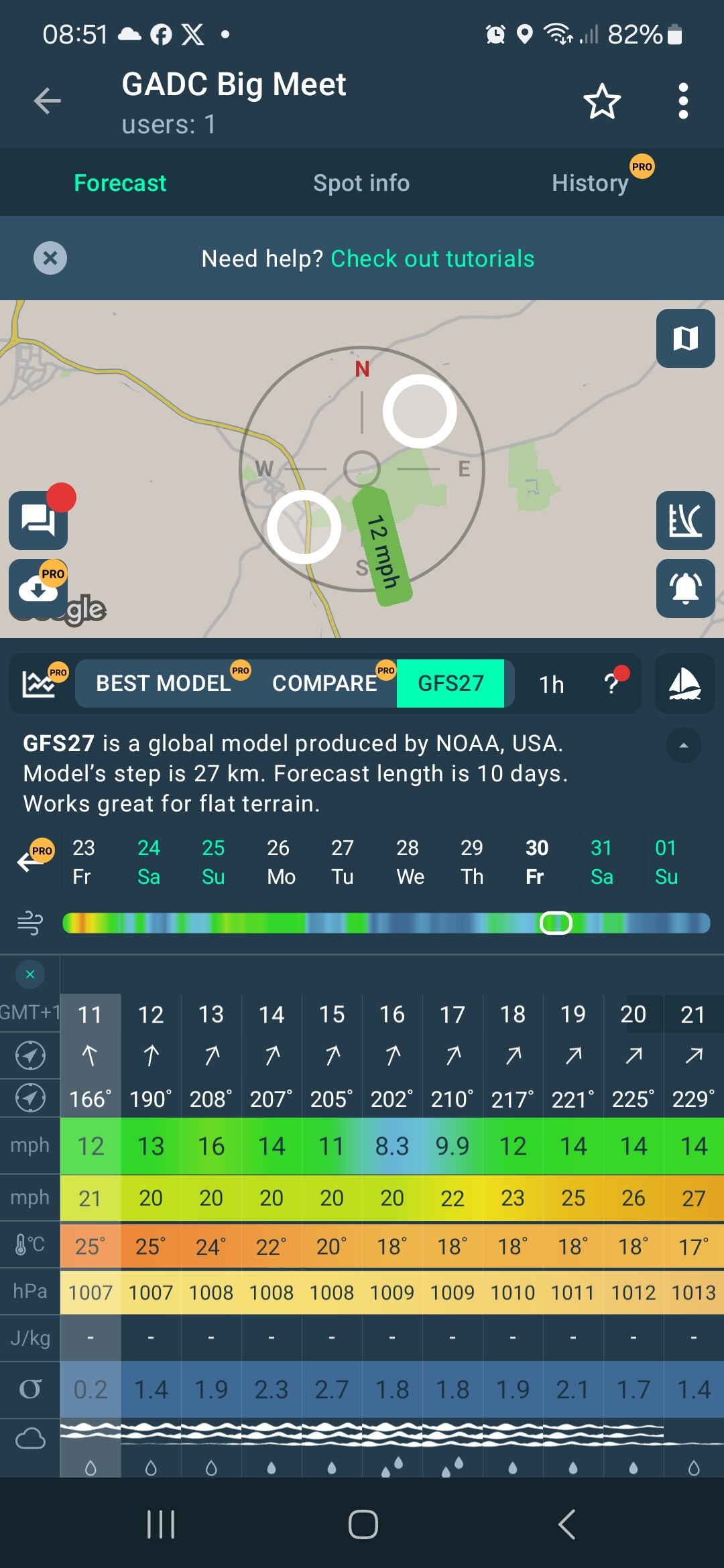Viewport: 724px width, 1568px height.
Task: Open the question mark help
Action: (611, 684)
